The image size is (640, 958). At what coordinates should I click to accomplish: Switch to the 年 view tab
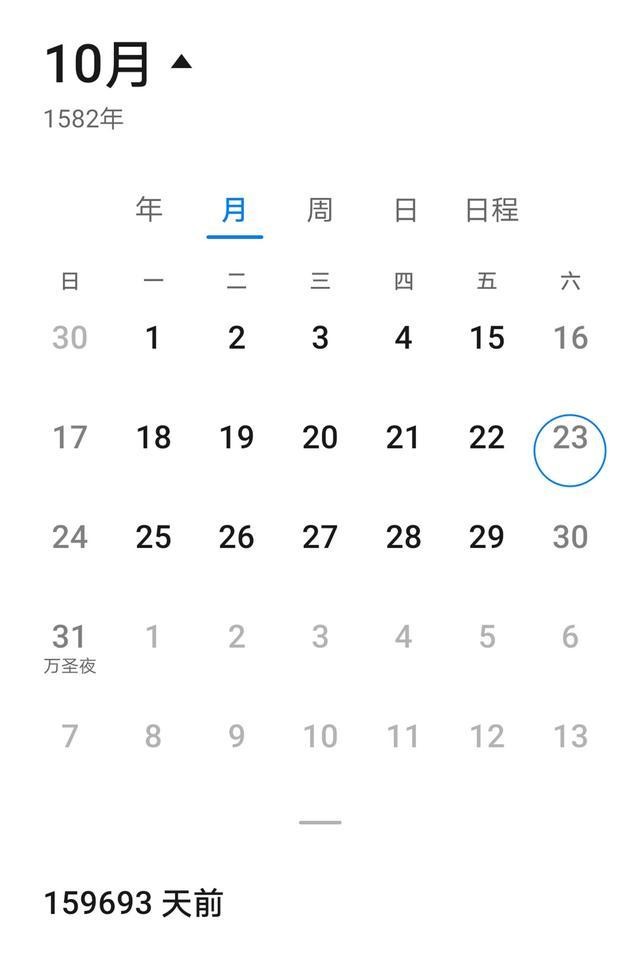[149, 210]
